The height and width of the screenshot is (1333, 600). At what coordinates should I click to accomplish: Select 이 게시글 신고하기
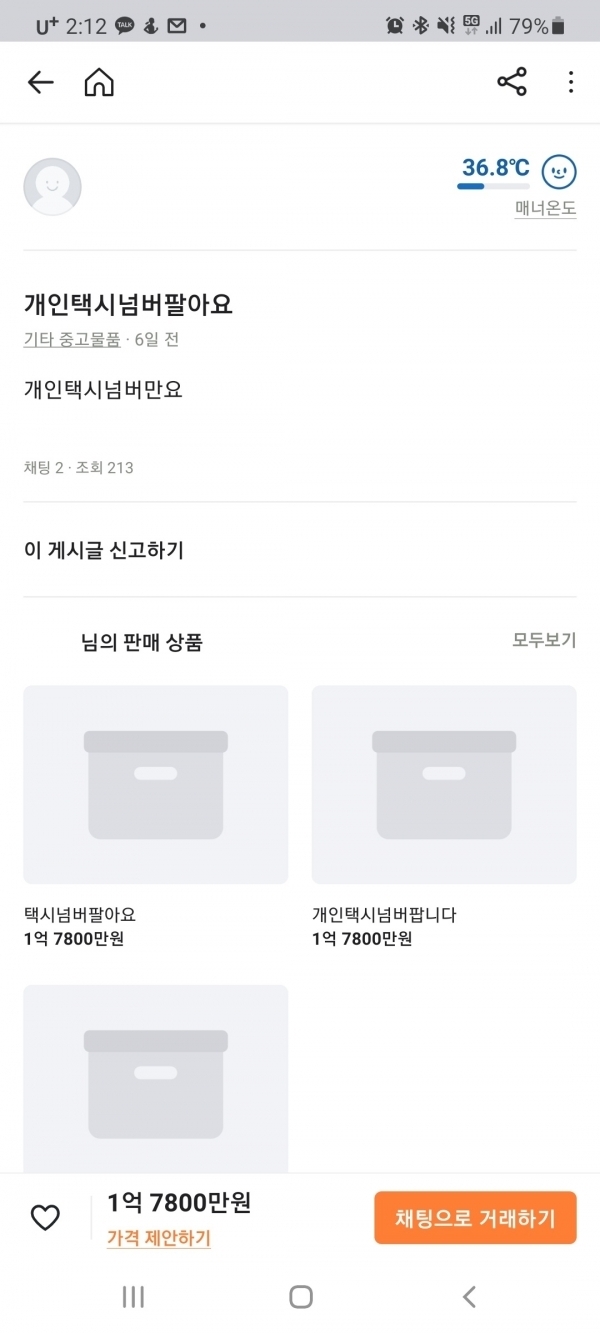click(104, 550)
